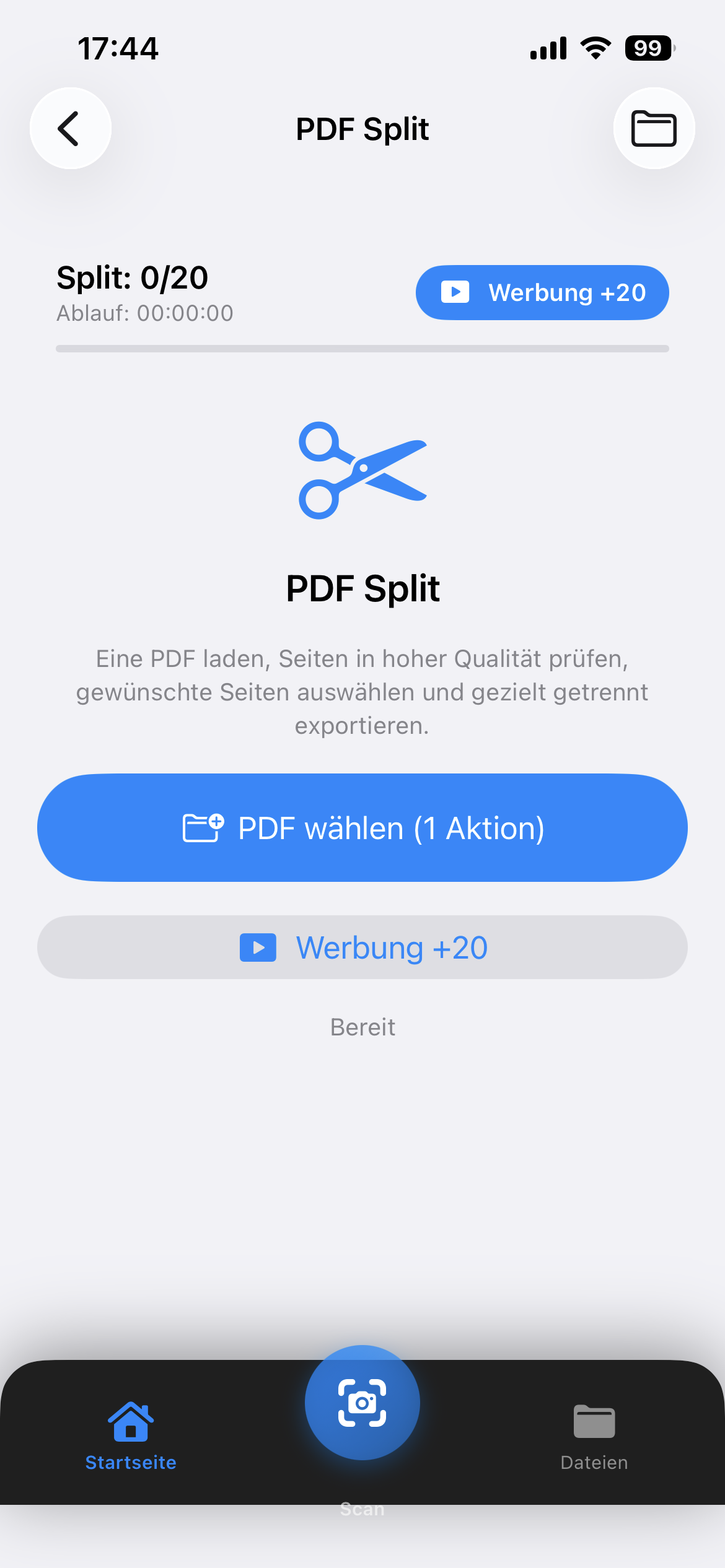Open the folder icon in the top bar
This screenshot has height=1568, width=725.
tap(654, 128)
